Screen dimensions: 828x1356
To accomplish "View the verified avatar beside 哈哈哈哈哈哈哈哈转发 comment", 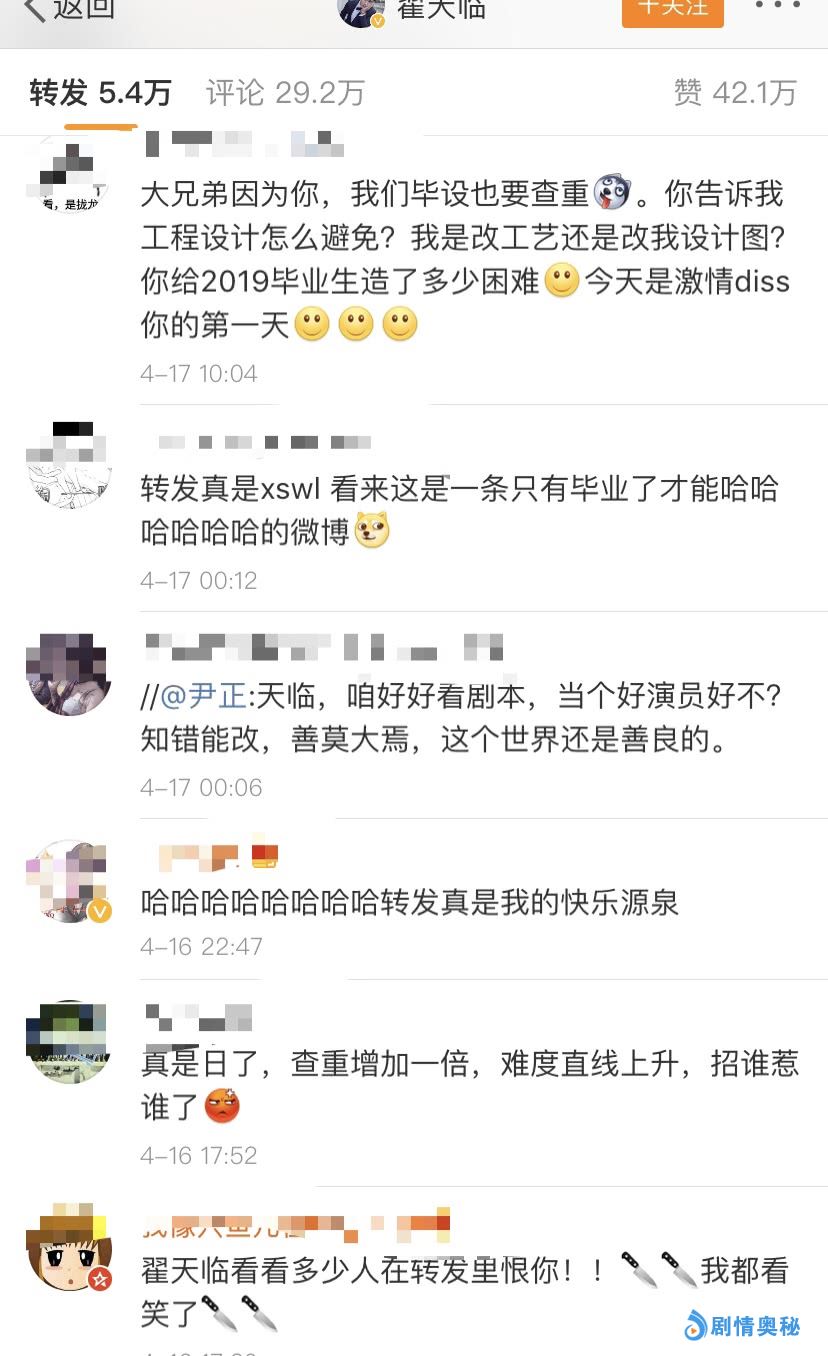I will point(68,881).
